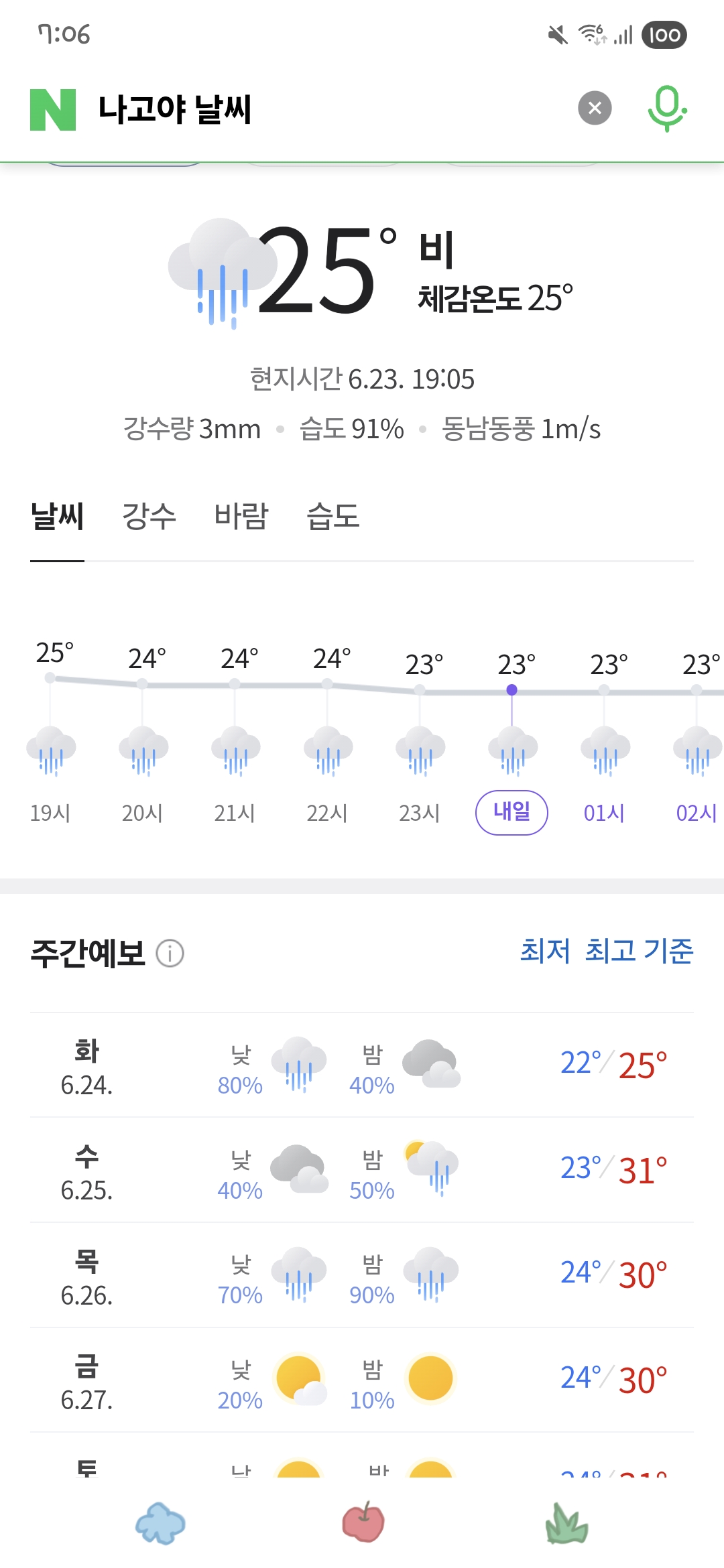Start voice search with the microphone
Viewport: 724px width, 1568px height.
coord(667,109)
